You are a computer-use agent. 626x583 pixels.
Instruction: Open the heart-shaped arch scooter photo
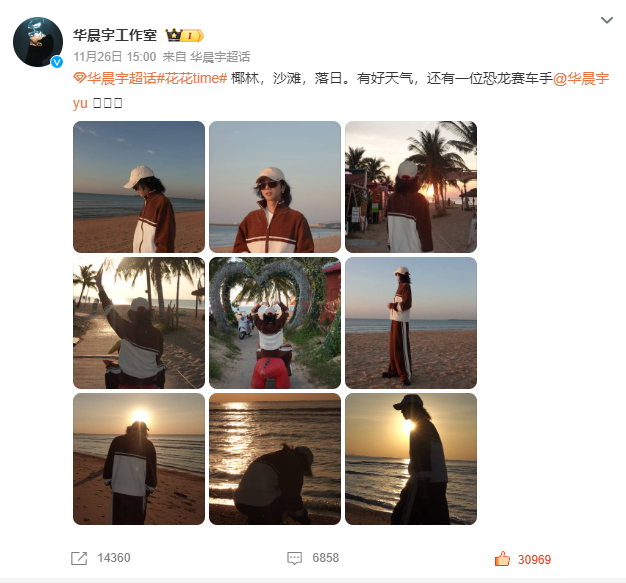click(275, 323)
